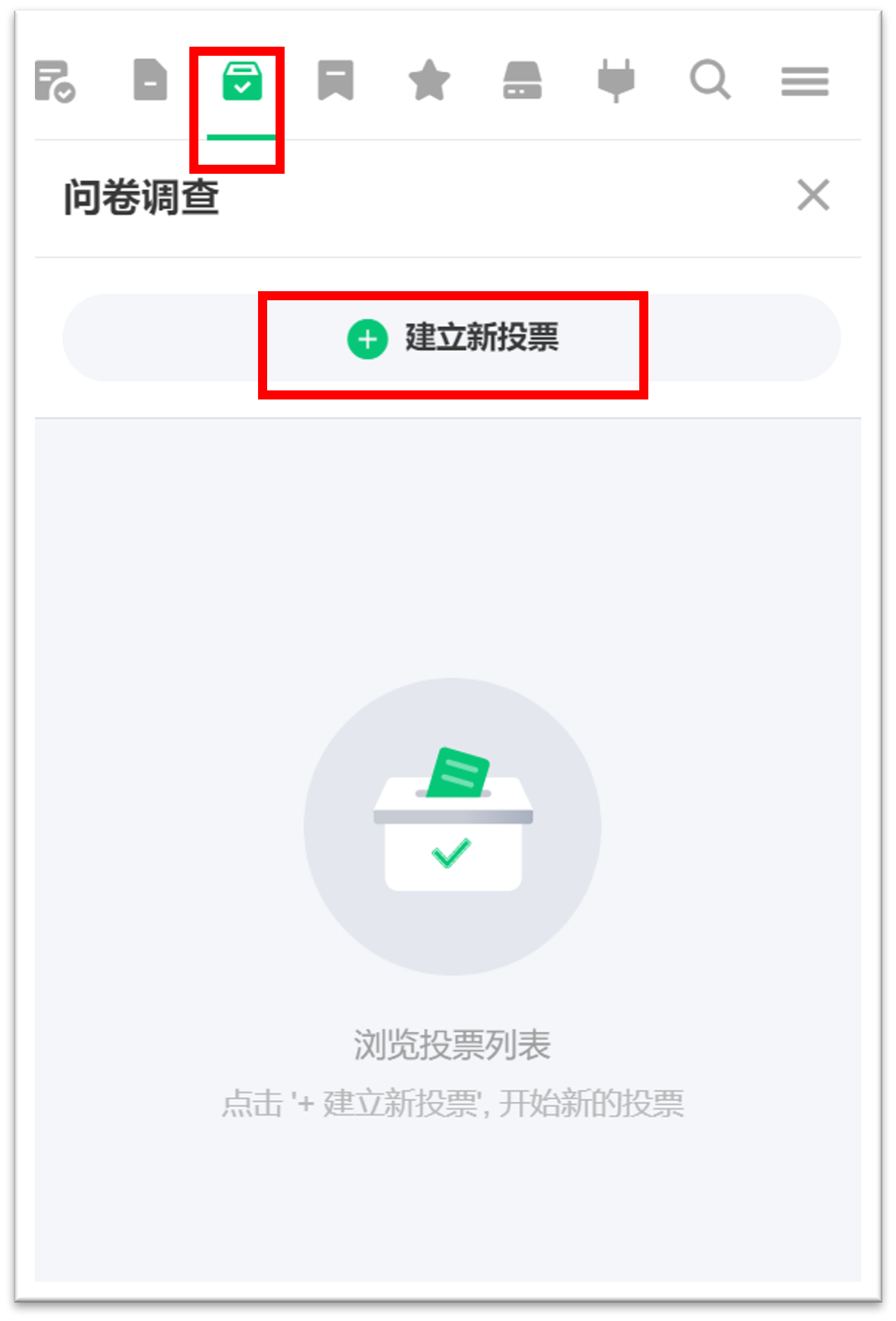896x1321 pixels.
Task: Close the 问卷调查 panel
Action: point(813,195)
